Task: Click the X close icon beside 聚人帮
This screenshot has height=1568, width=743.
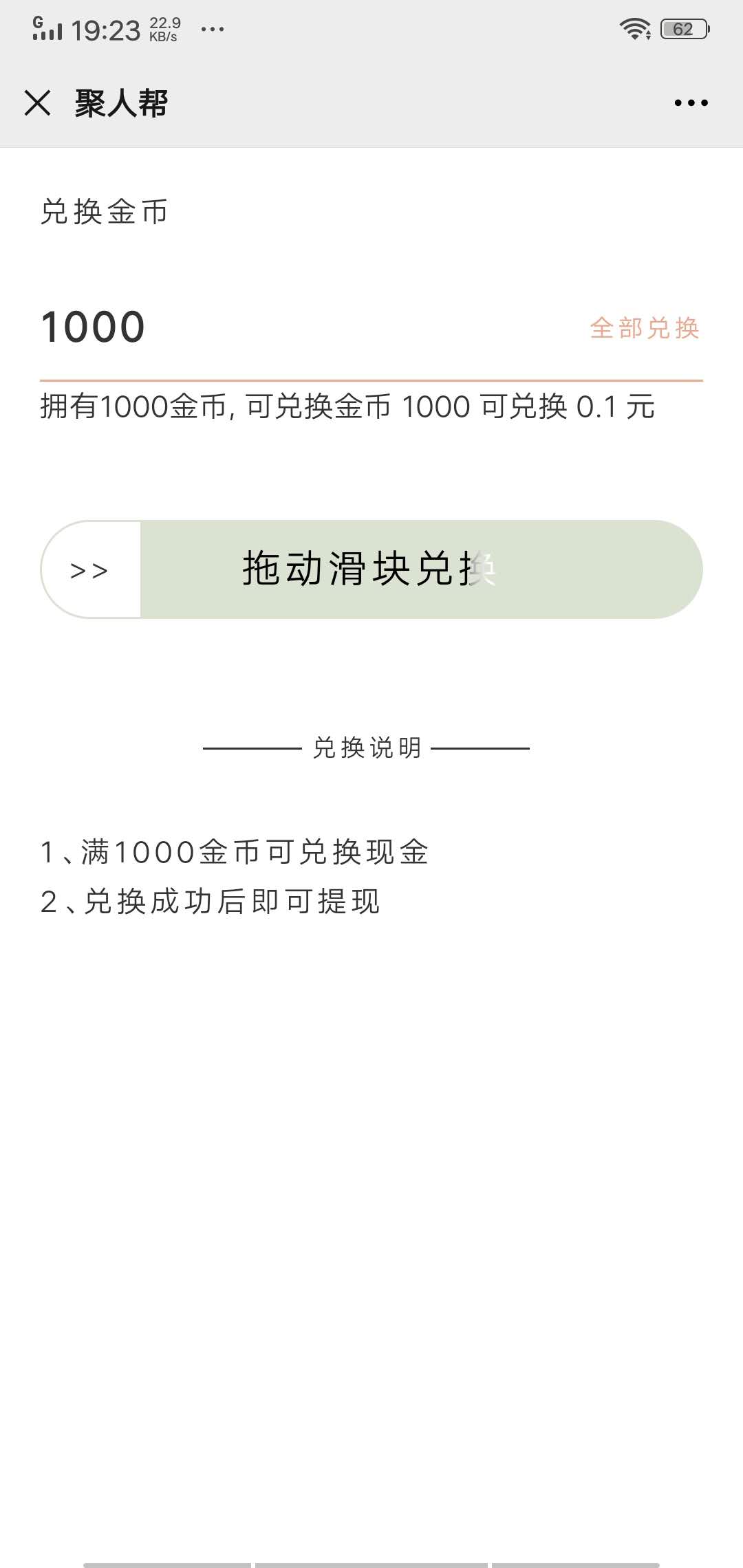Action: point(39,103)
